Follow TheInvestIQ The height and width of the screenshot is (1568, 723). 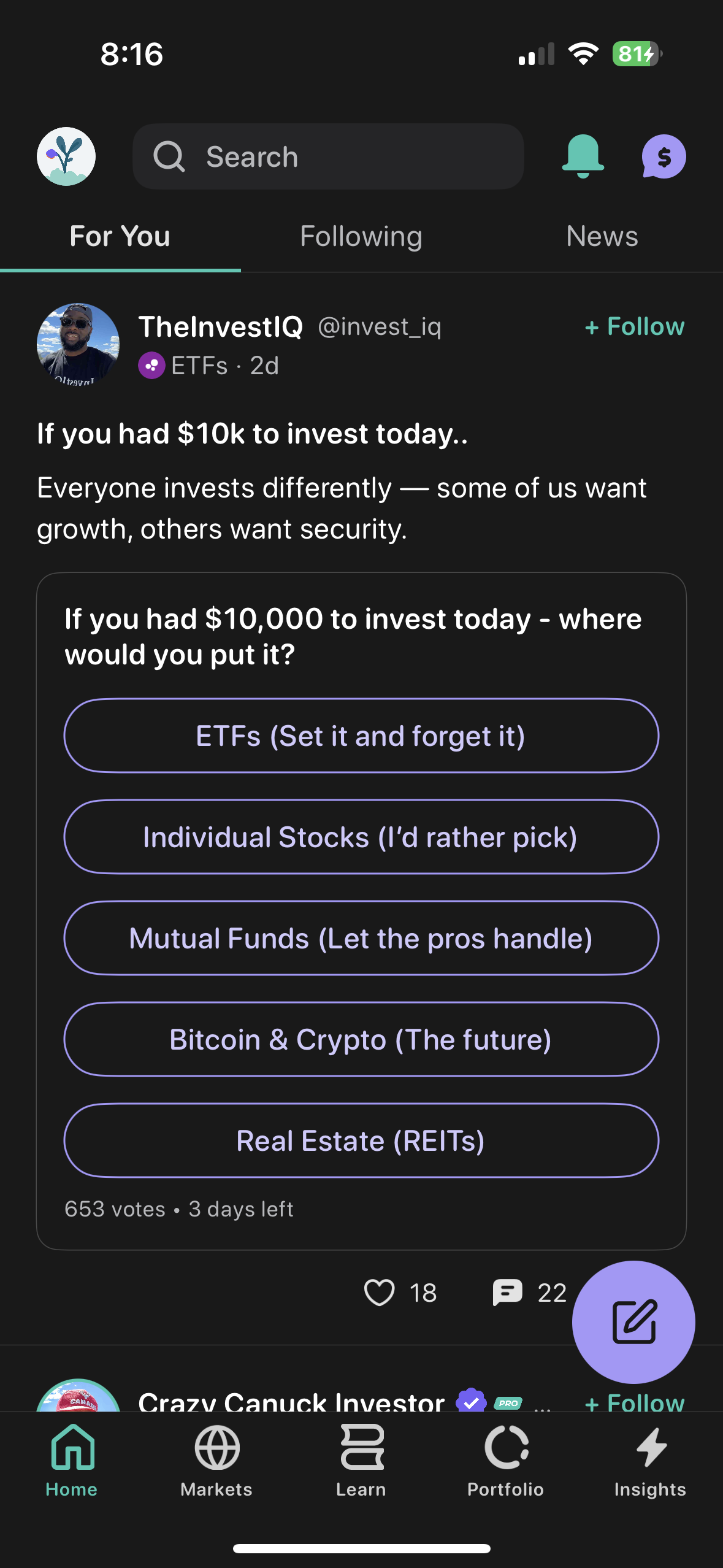click(x=635, y=326)
